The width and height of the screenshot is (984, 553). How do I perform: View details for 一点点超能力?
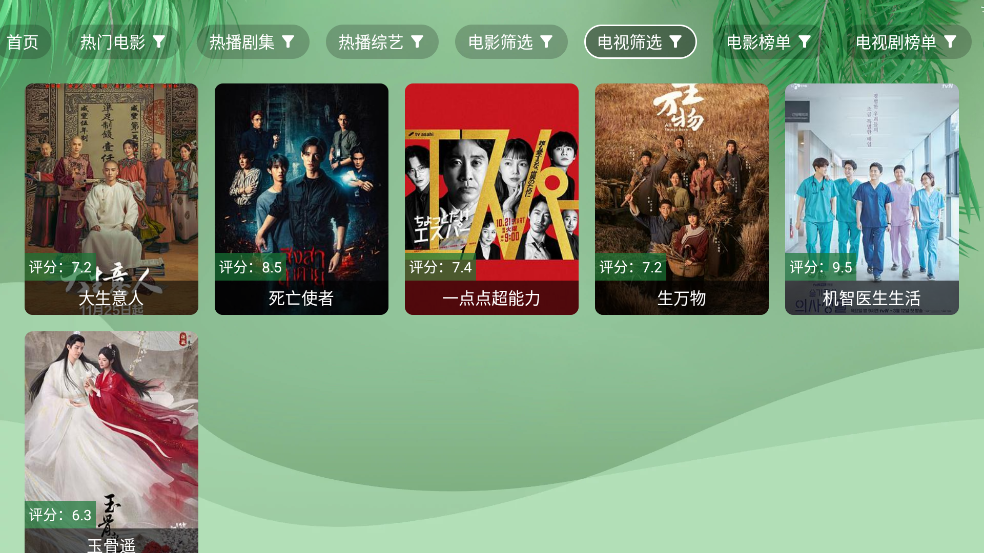click(x=491, y=198)
